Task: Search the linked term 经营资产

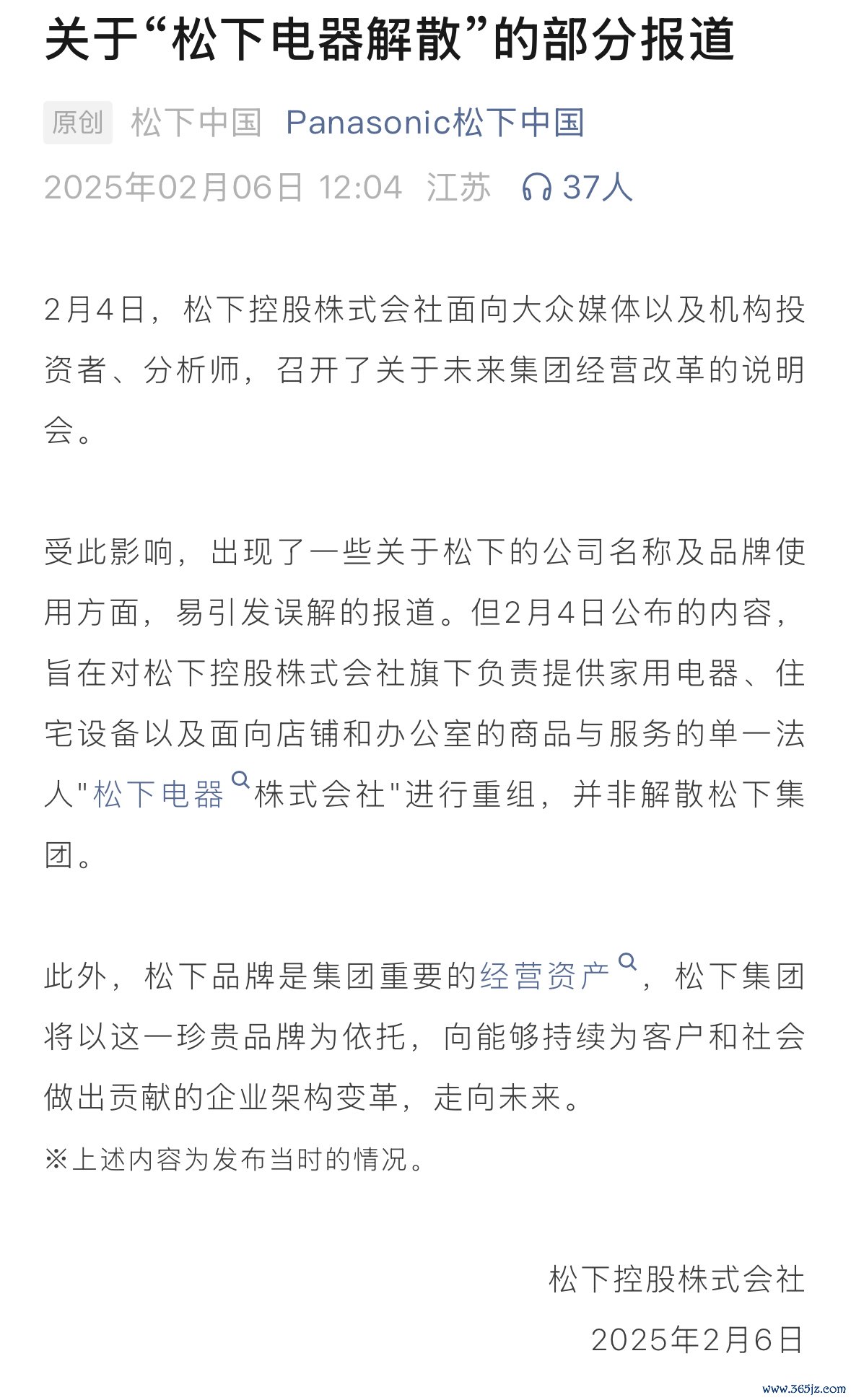Action: pos(558,975)
